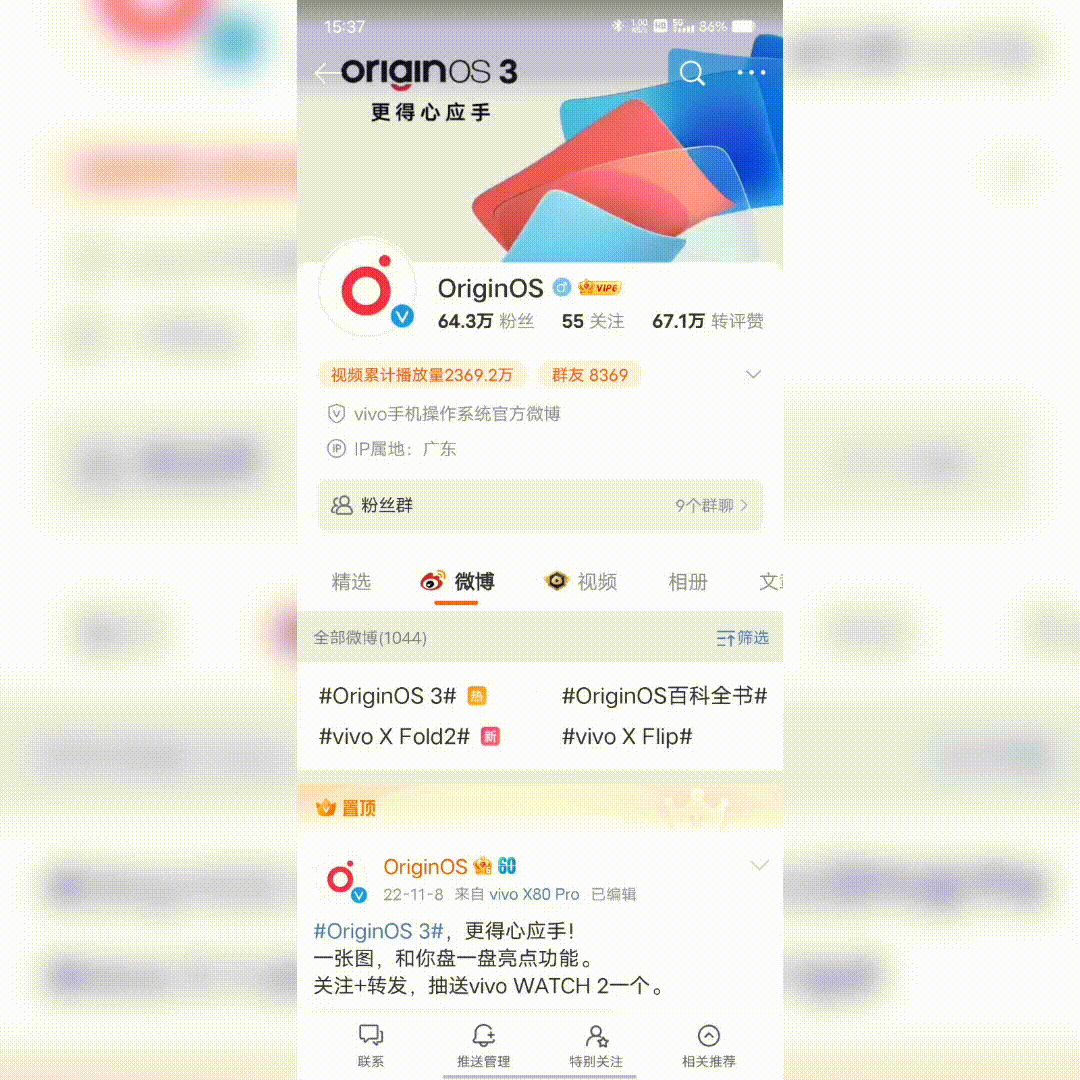This screenshot has width=1080, height=1080.
Task: Open the 群友 8369 chip
Action: click(590, 375)
